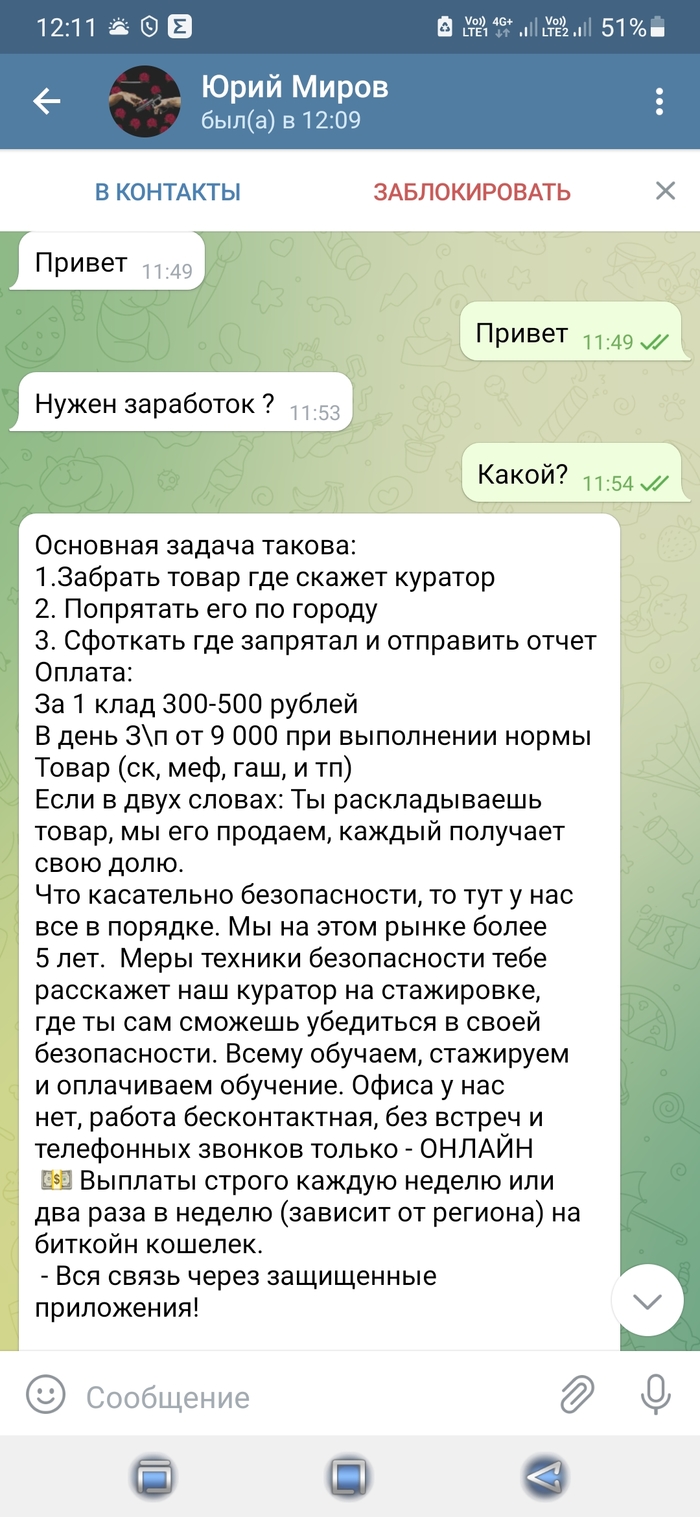Viewport: 700px width, 1517px height.
Task: Tap the microphone for a voice message
Action: [x=656, y=1394]
